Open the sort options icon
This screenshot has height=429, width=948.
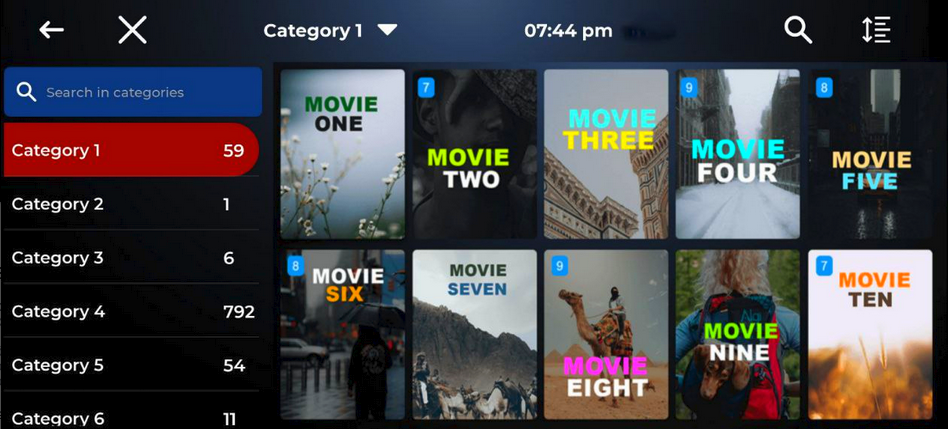[x=876, y=30]
